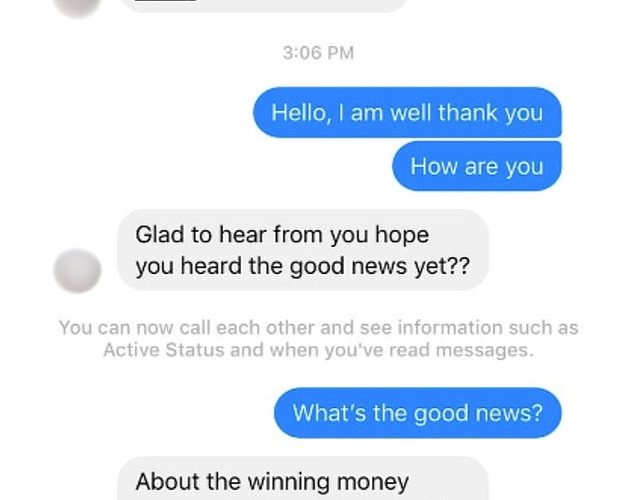Image resolution: width=634 pixels, height=500 pixels.
Task: Tap the 'What's the good news?' message bubble
Action: click(x=417, y=412)
